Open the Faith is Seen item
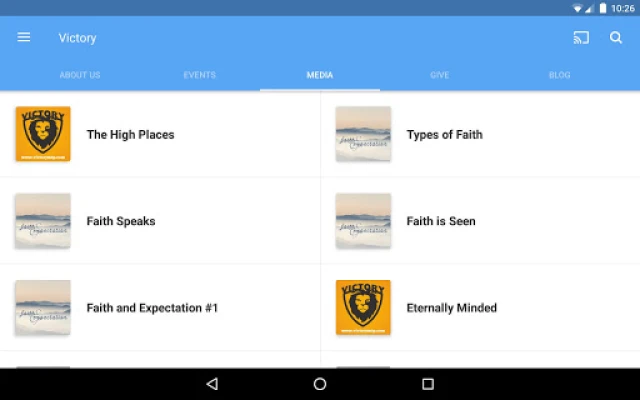The width and height of the screenshot is (640, 400). pos(441,221)
